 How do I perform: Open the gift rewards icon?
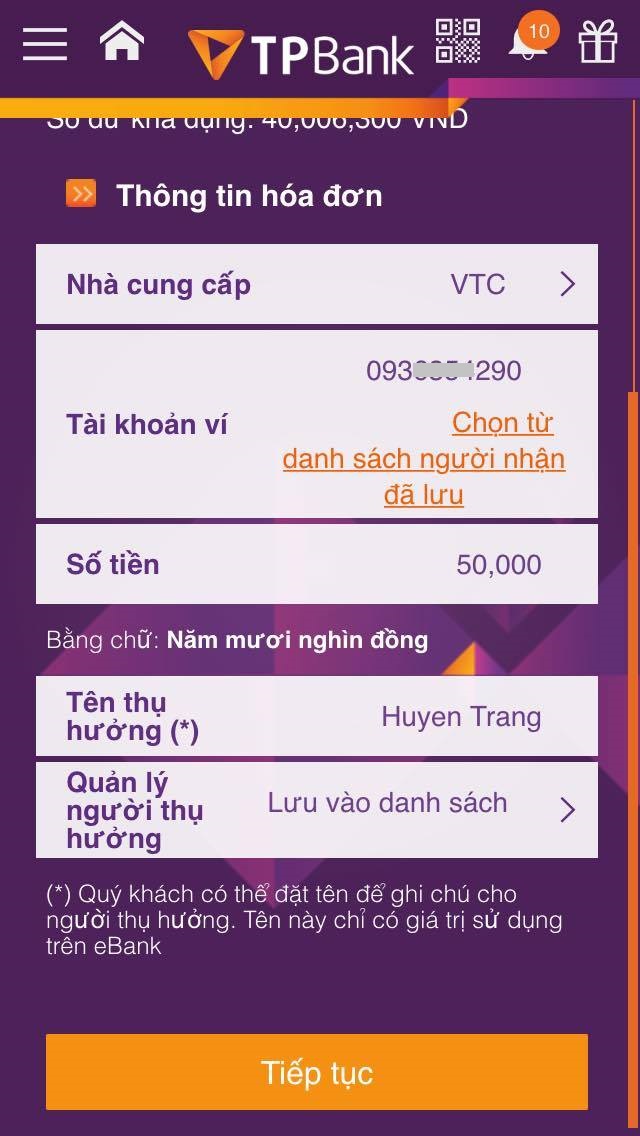click(x=598, y=43)
